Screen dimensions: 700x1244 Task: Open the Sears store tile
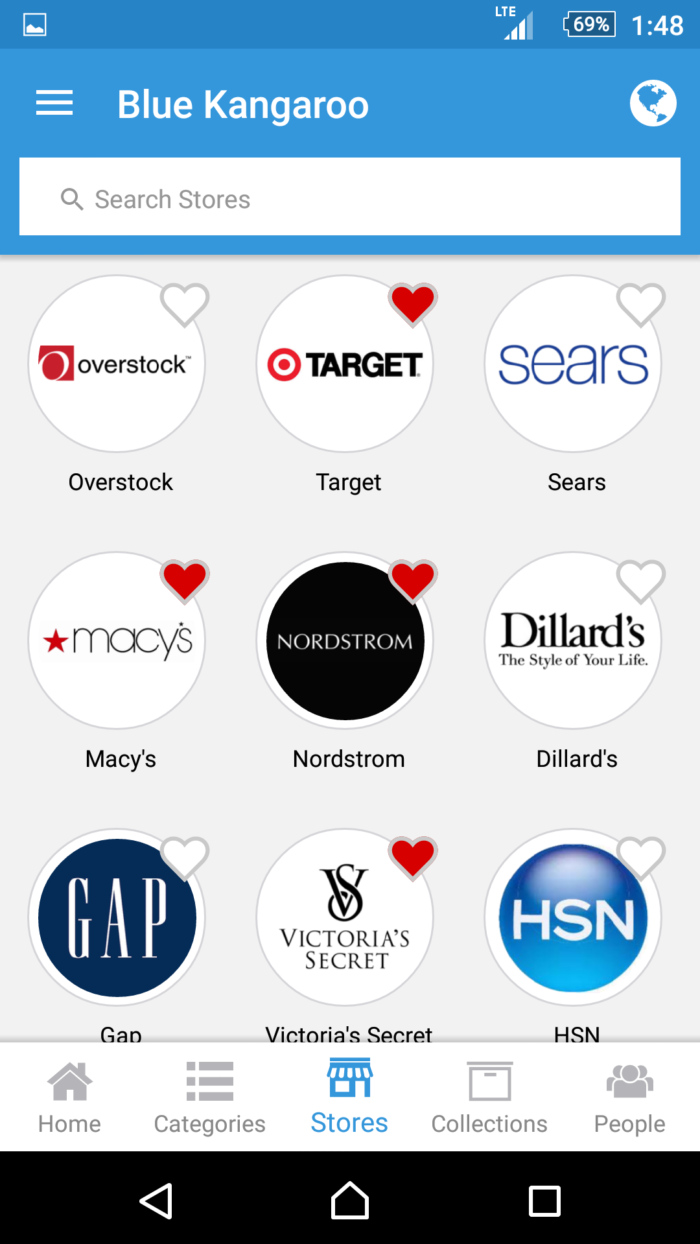[x=573, y=365]
